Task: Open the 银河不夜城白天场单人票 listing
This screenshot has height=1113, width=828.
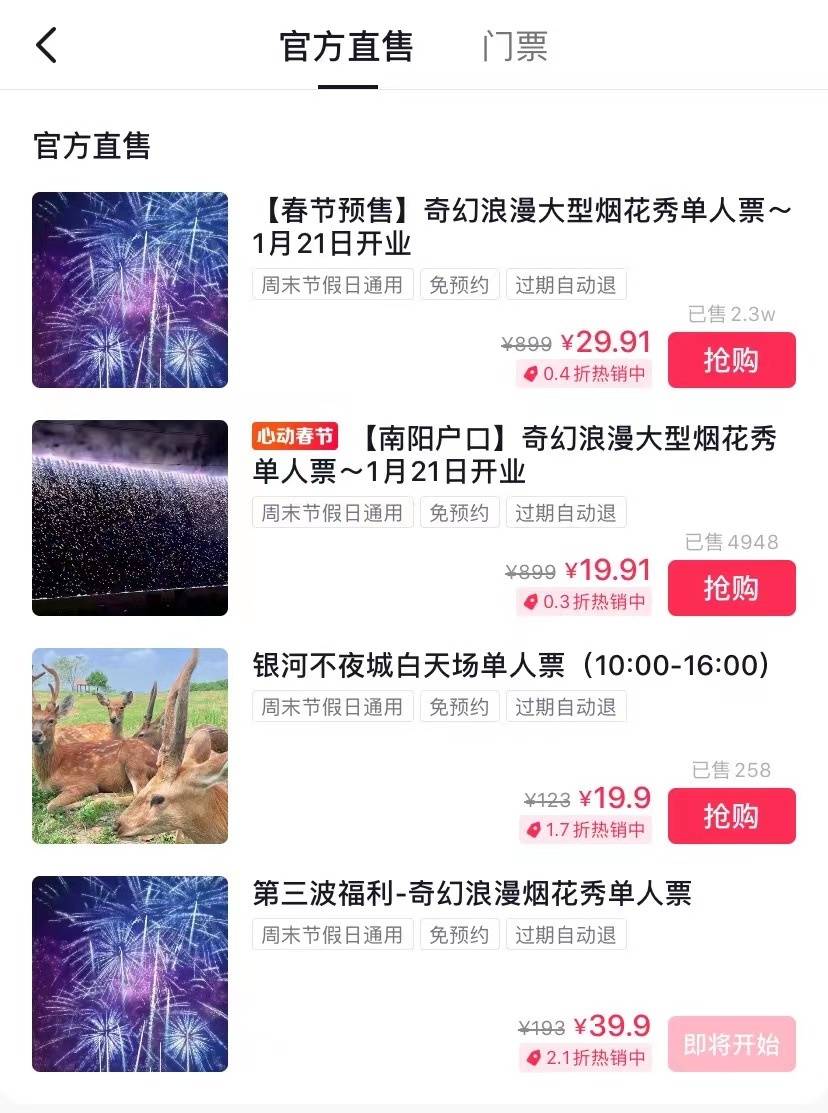Action: pyautogui.click(x=510, y=665)
